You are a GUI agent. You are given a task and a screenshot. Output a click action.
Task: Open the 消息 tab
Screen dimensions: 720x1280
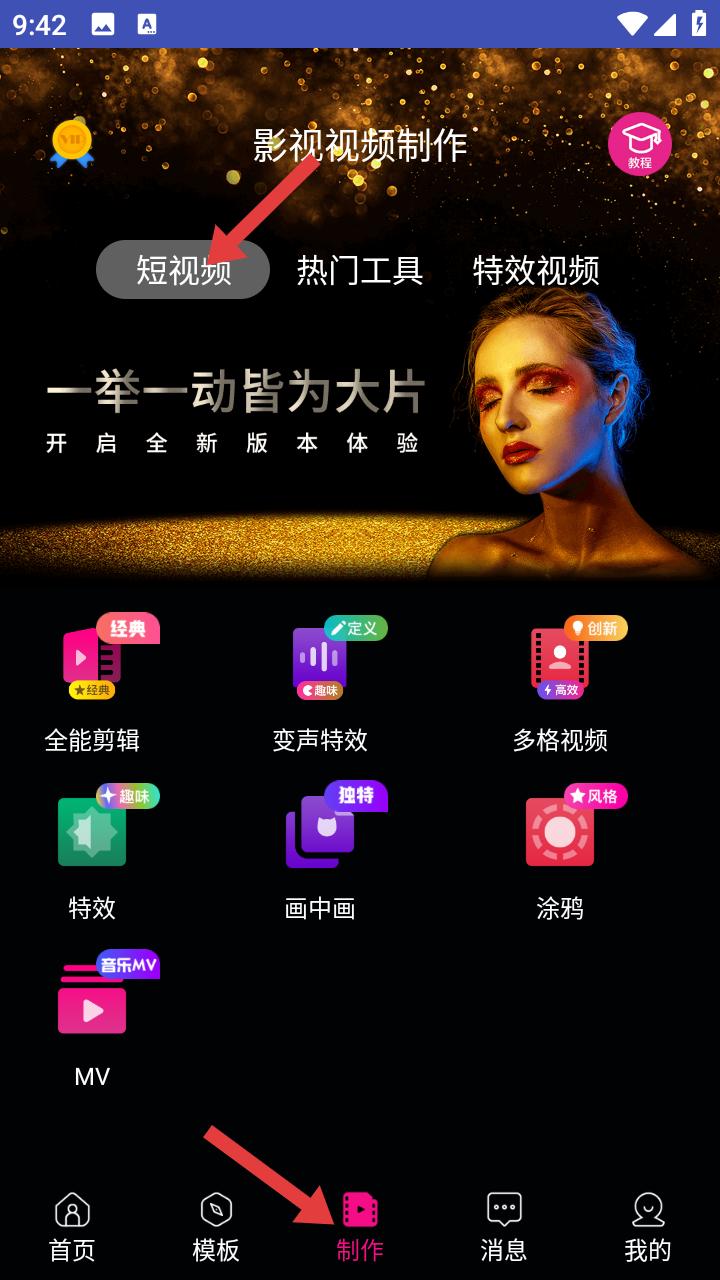(504, 1227)
